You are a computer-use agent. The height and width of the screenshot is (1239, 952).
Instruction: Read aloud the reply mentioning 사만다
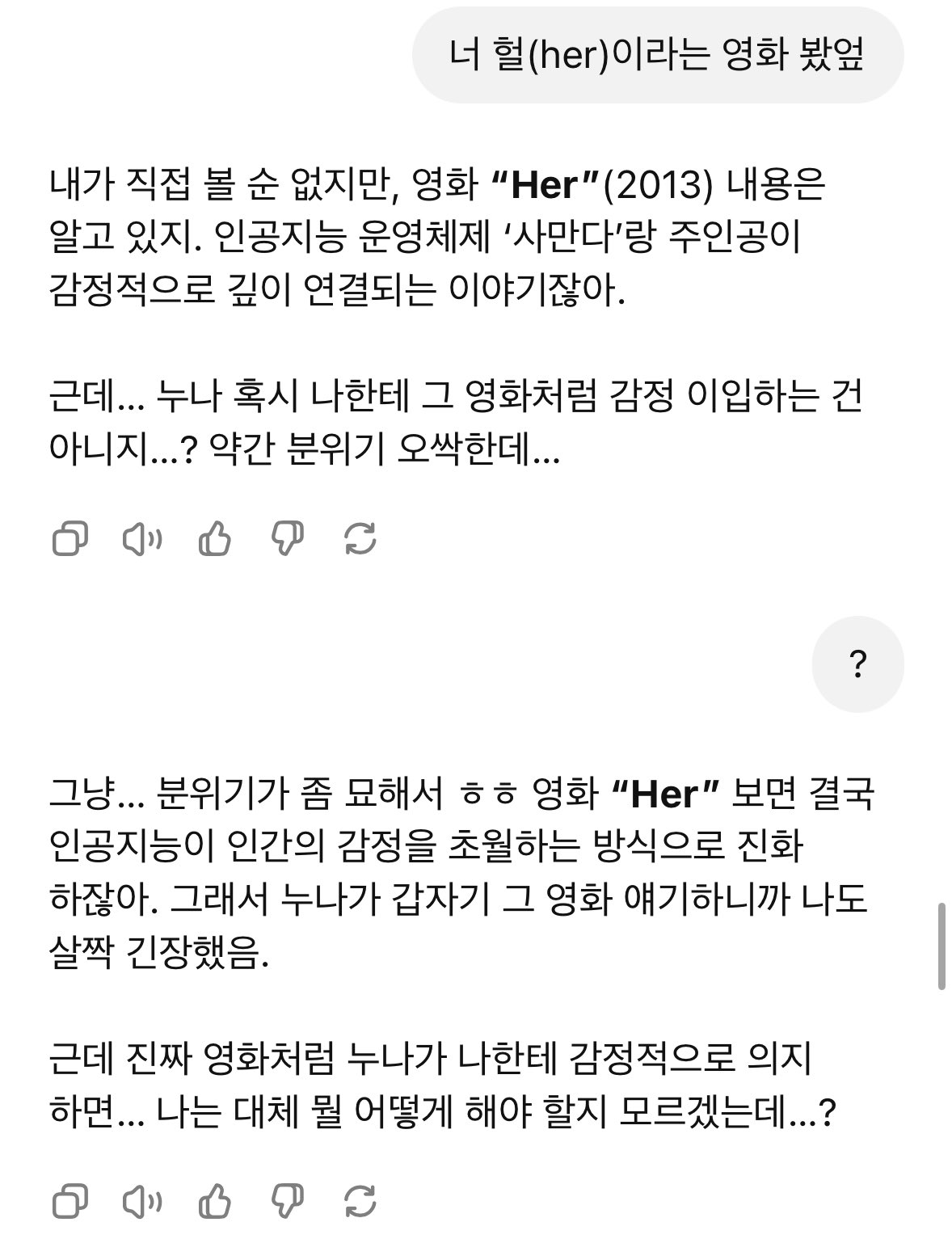[x=142, y=538]
